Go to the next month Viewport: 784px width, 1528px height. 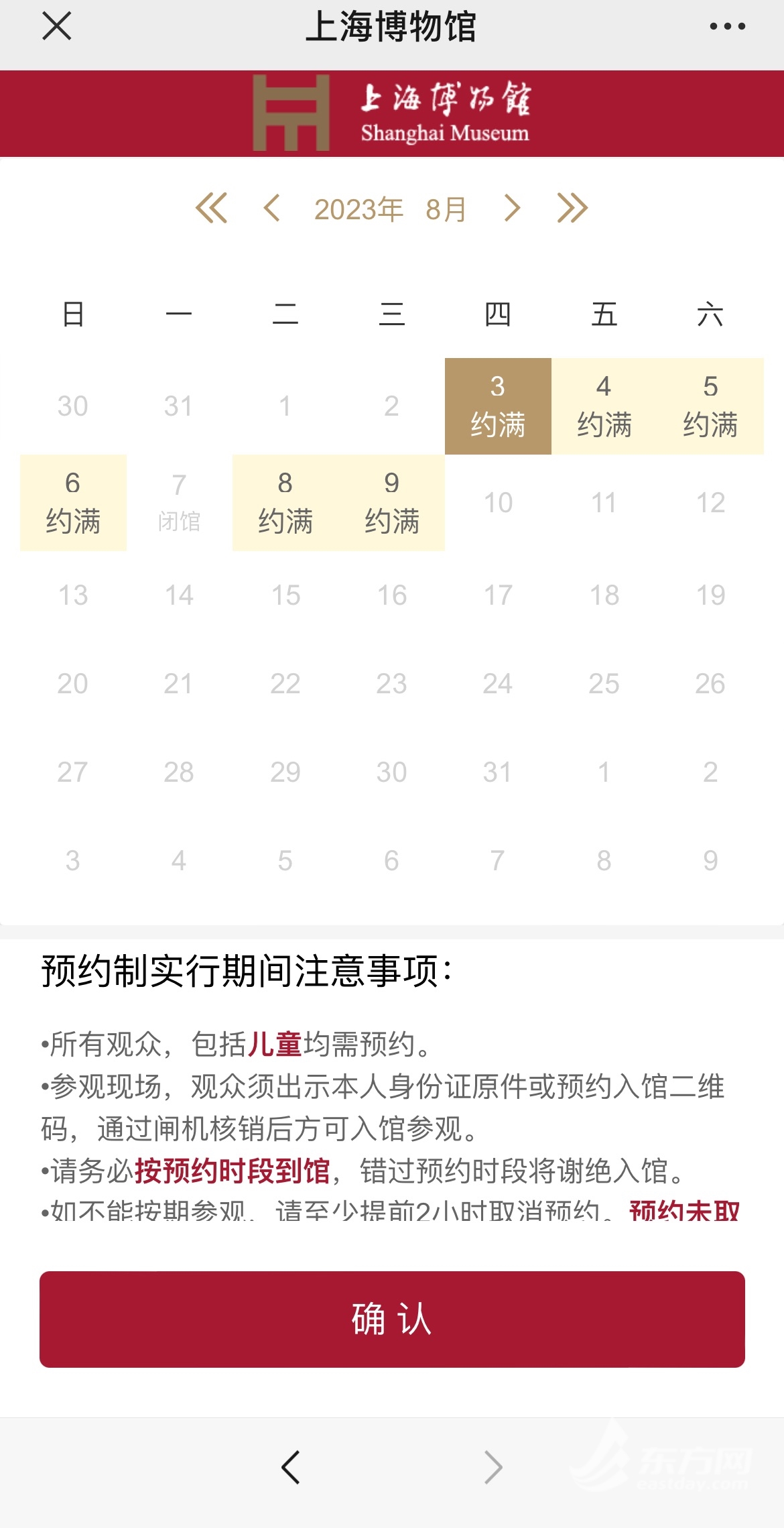pyautogui.click(x=512, y=208)
